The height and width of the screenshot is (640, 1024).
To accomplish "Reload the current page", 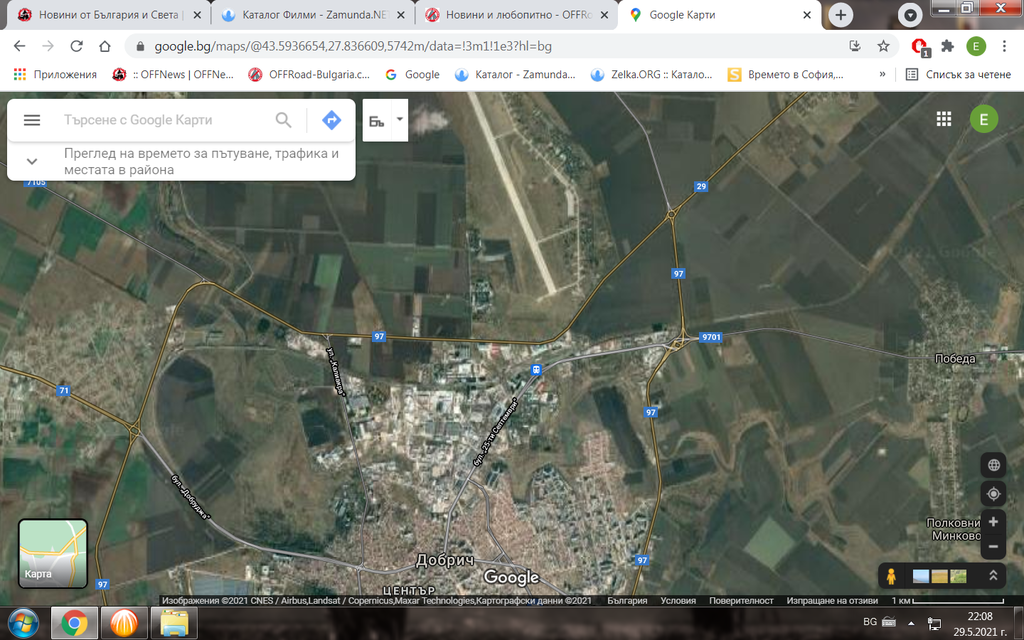I will tap(76, 46).
